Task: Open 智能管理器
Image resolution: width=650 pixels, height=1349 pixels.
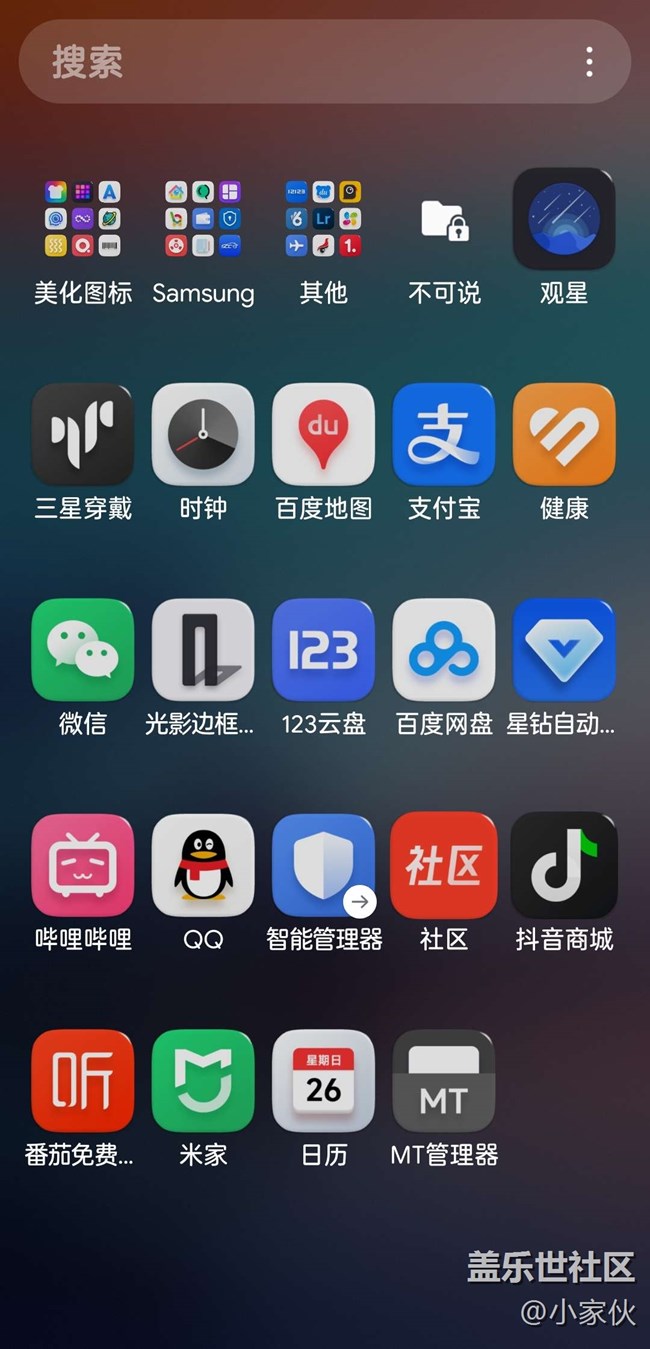Action: (x=323, y=865)
